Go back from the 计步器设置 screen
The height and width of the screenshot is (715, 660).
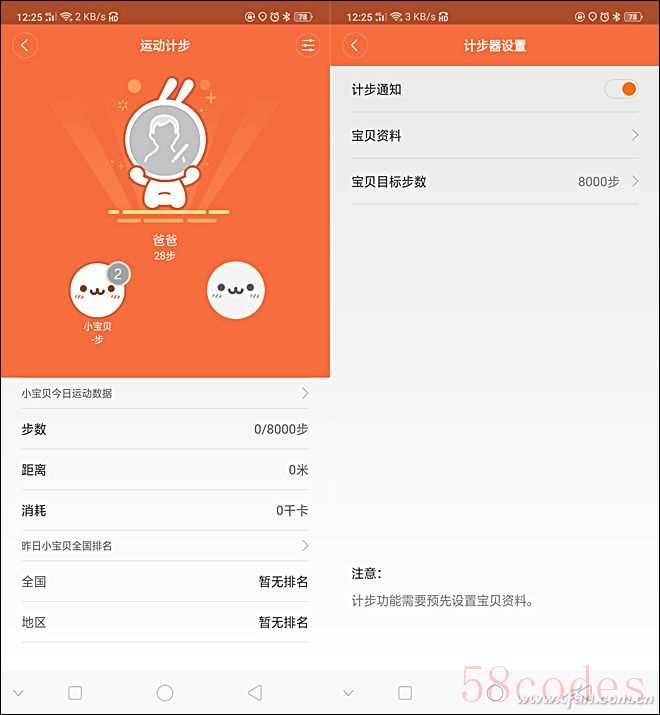point(355,46)
